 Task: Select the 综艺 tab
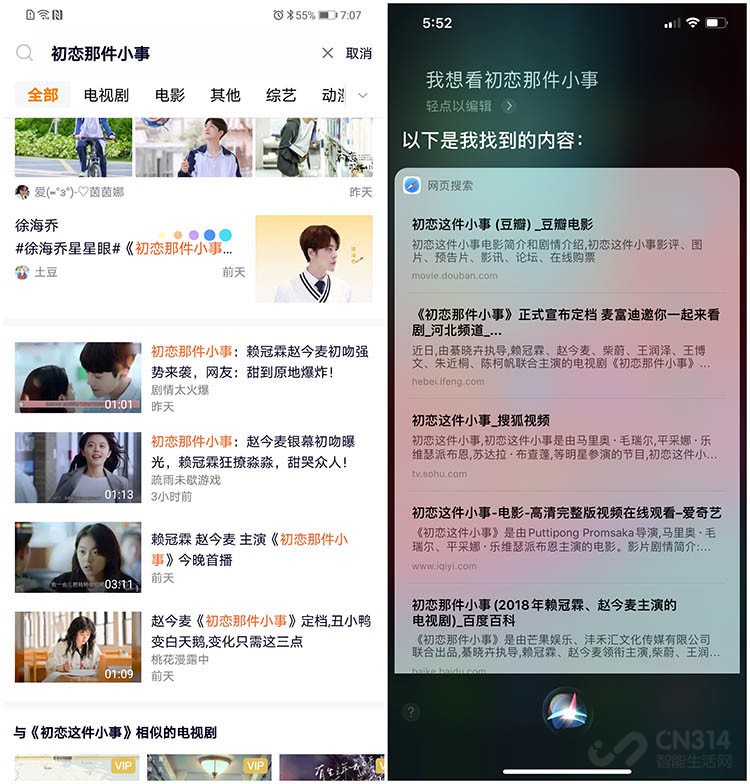point(281,95)
